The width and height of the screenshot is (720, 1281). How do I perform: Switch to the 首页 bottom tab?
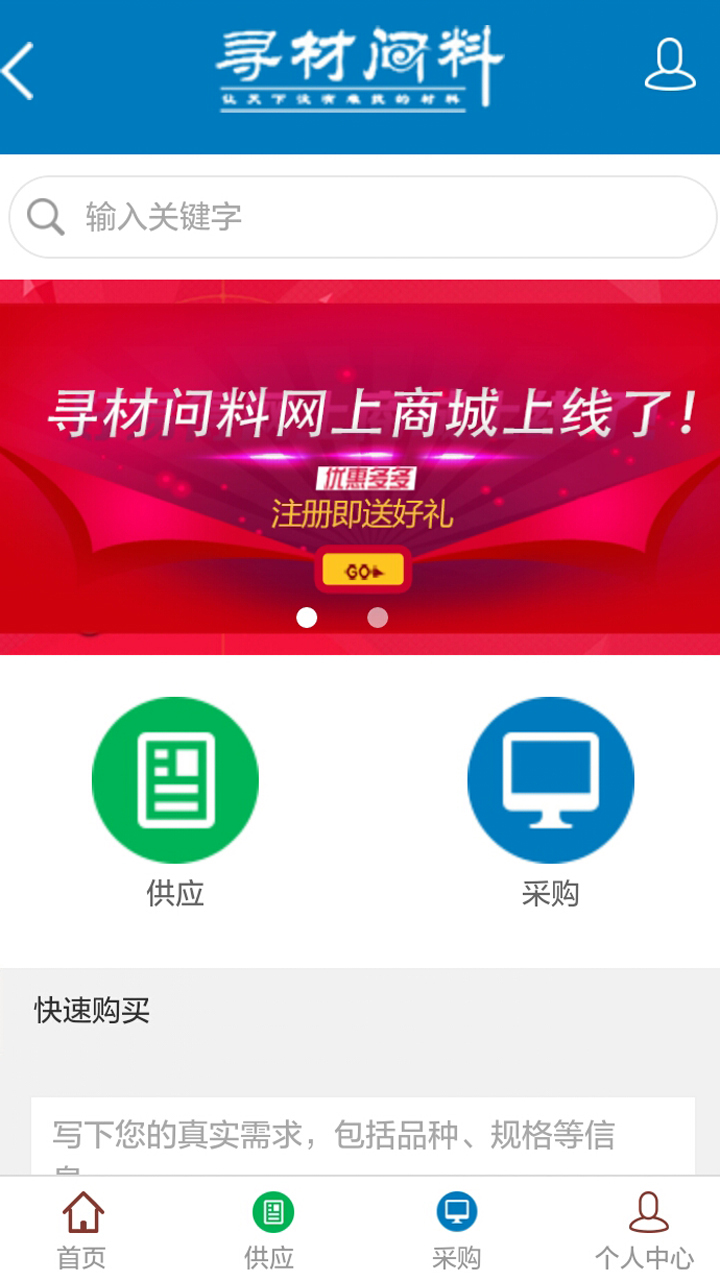(83, 1231)
